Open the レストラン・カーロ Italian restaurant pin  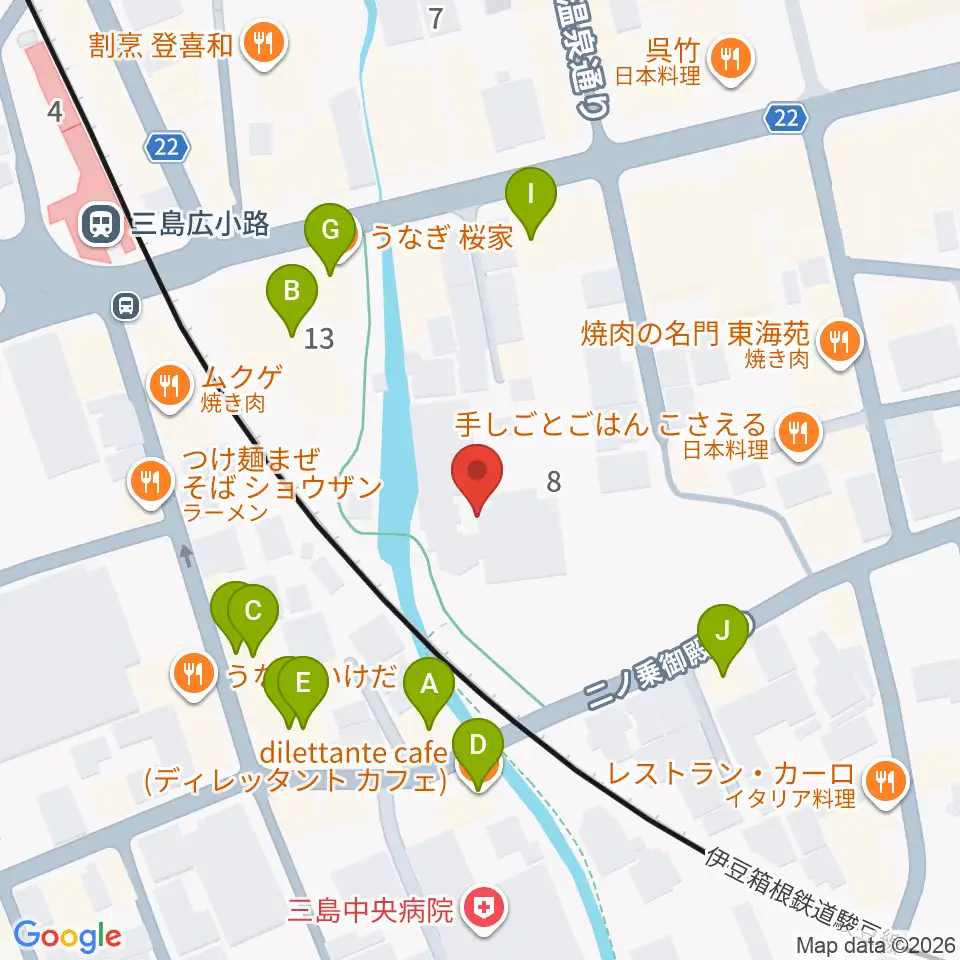(886, 784)
